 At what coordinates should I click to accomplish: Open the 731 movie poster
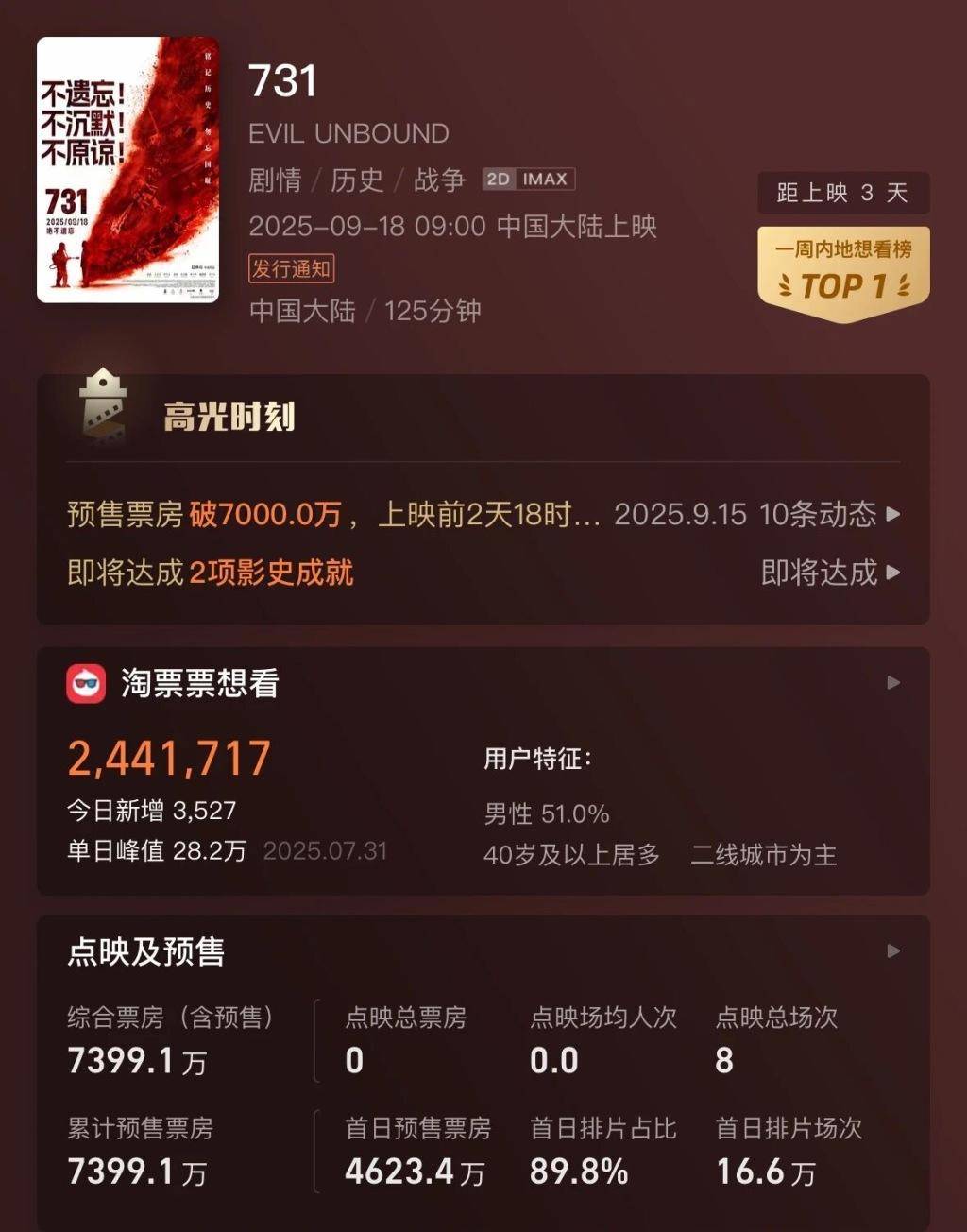[x=127, y=170]
